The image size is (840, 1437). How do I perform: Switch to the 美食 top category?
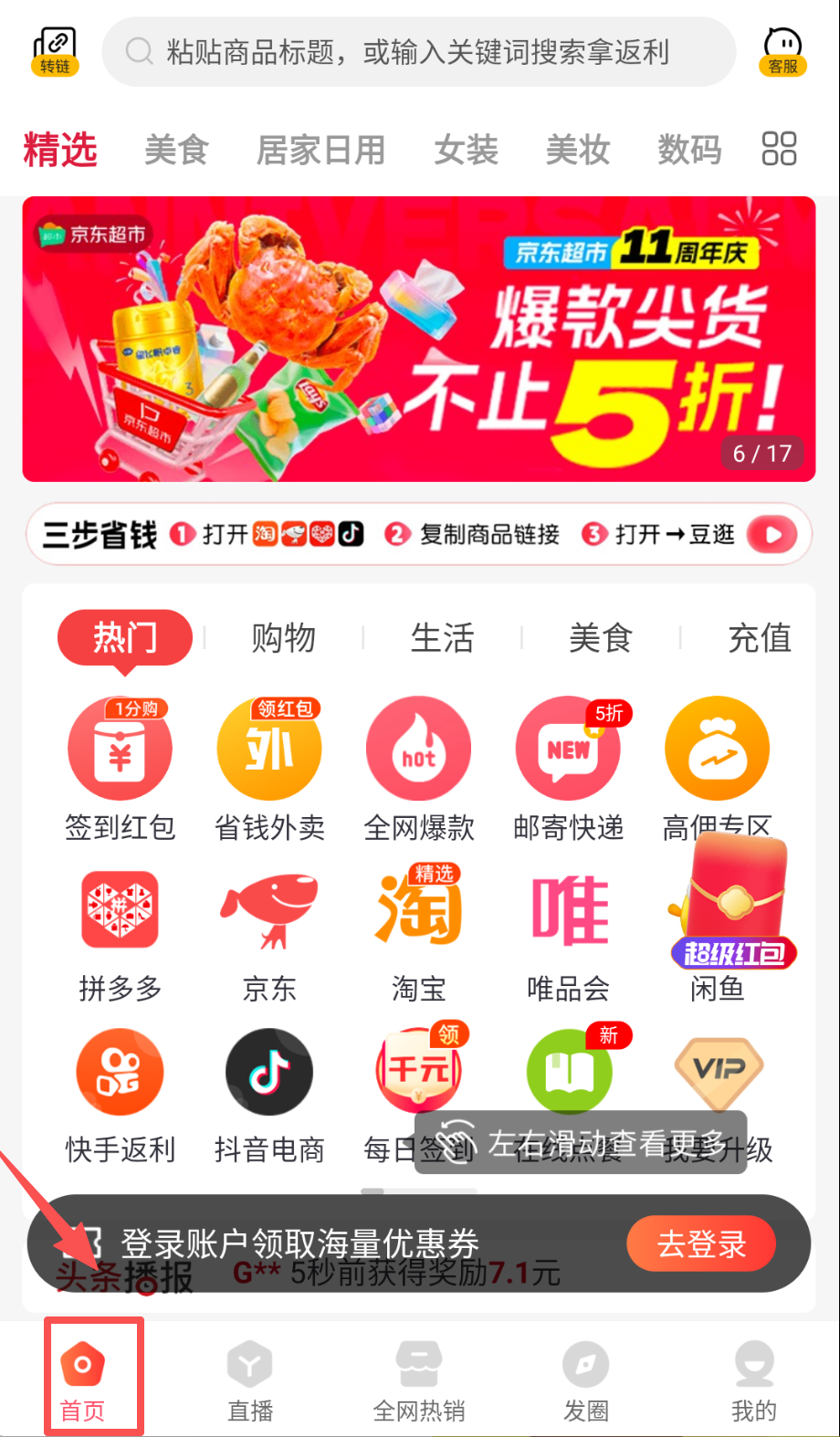click(x=176, y=150)
